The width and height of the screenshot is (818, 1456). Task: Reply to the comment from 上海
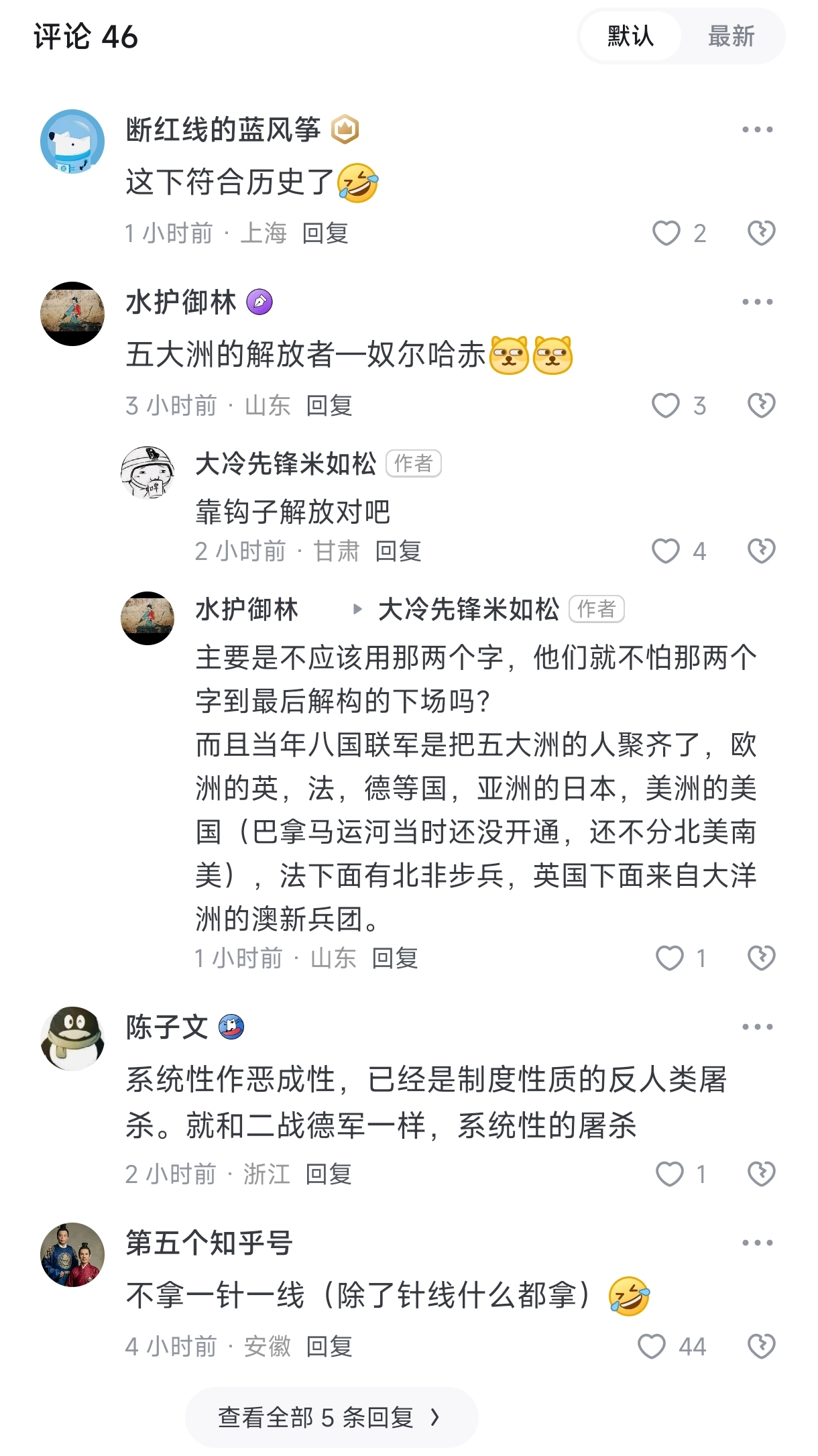(325, 233)
